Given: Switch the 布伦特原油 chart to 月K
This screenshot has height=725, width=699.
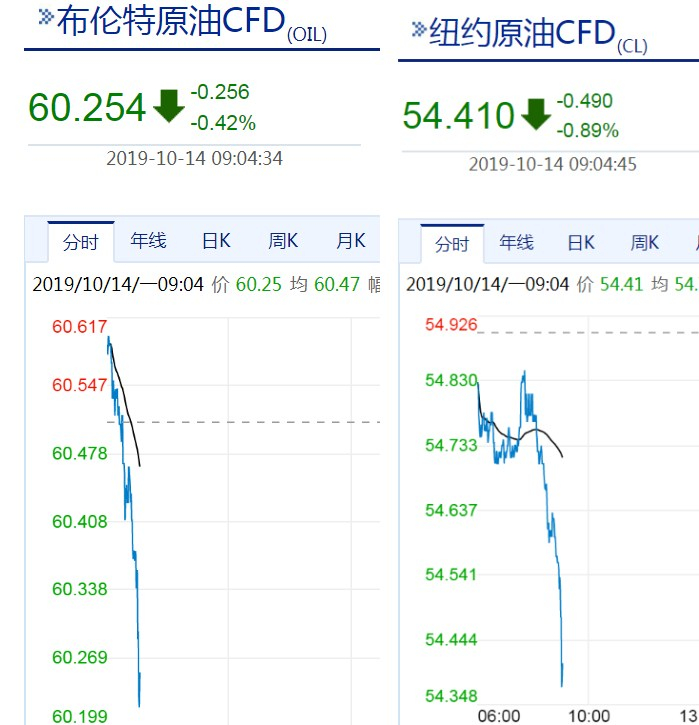Looking at the screenshot, I should [350, 241].
